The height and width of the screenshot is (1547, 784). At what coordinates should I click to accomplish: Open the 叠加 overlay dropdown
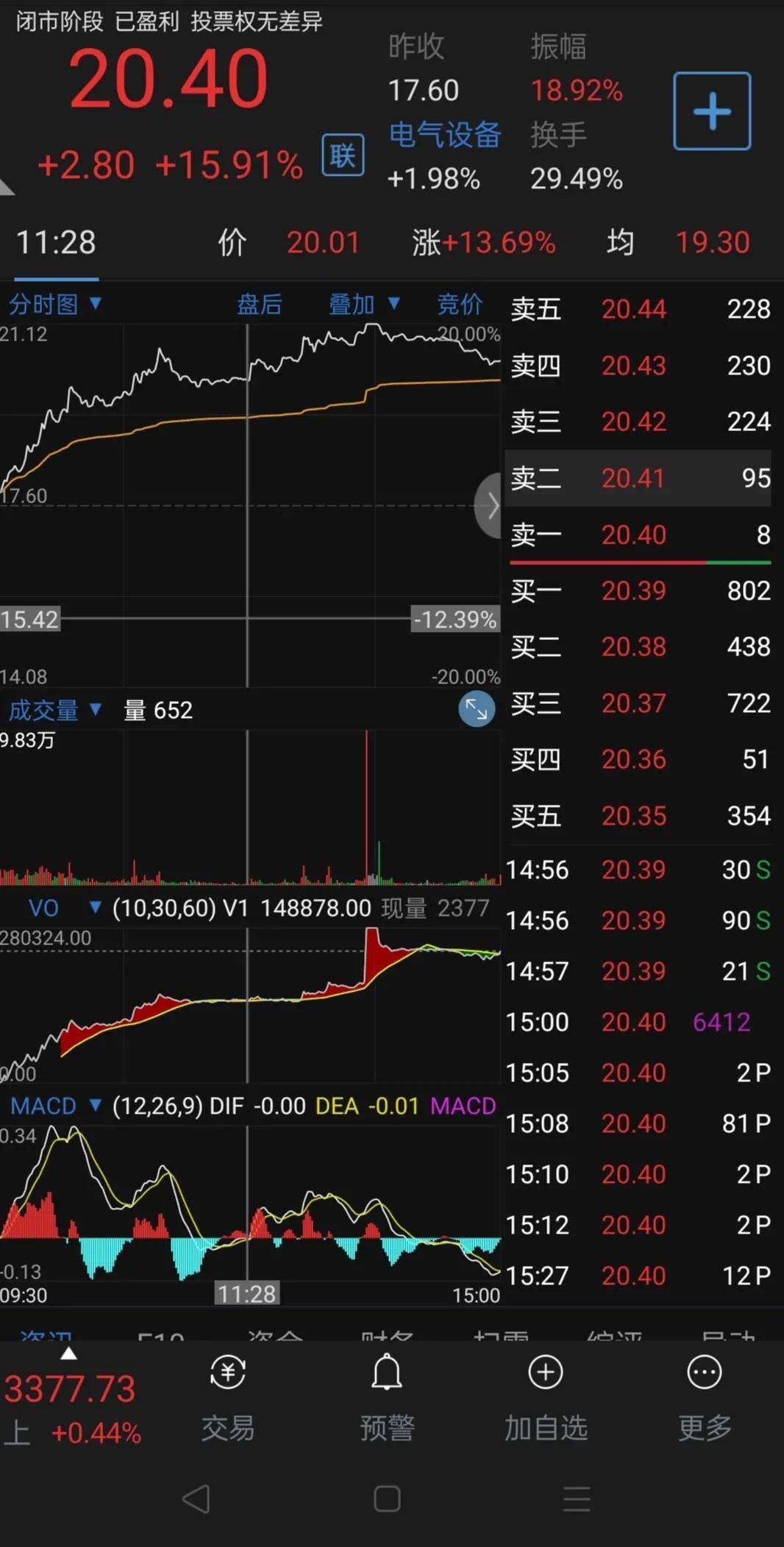(363, 304)
